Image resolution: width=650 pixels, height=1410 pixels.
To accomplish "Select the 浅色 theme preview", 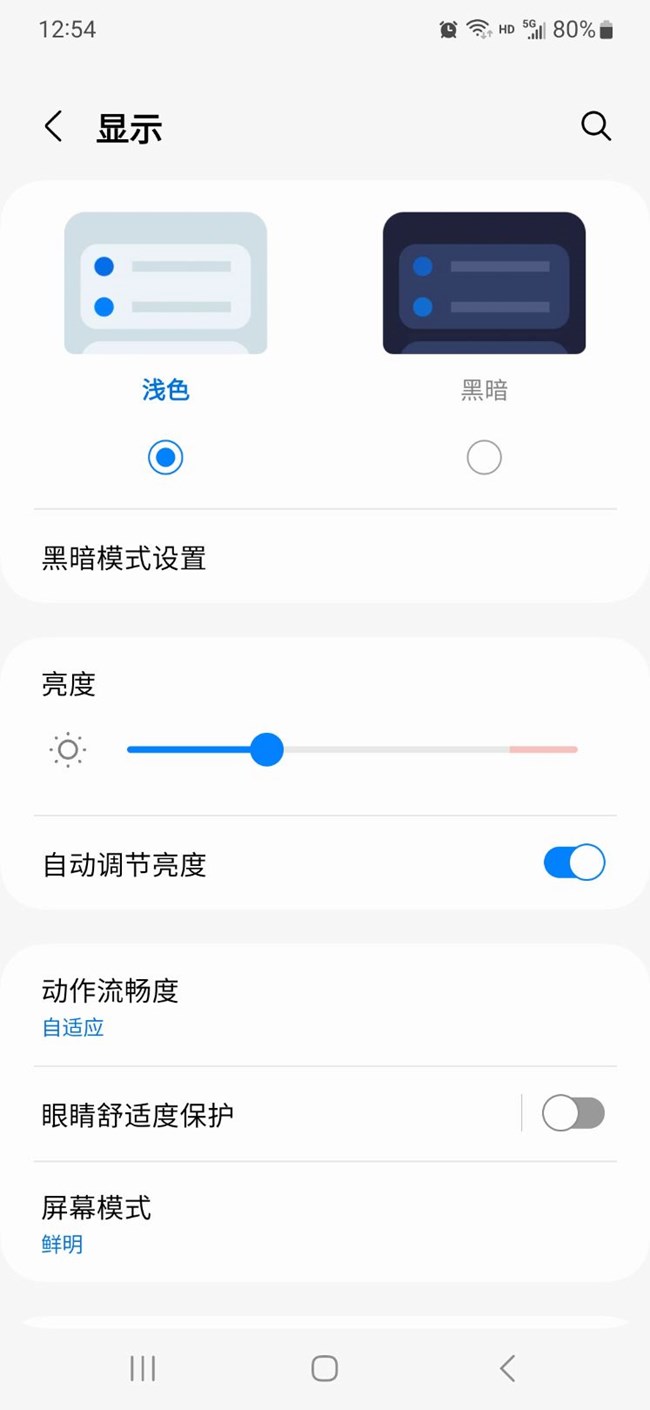I will (x=166, y=283).
